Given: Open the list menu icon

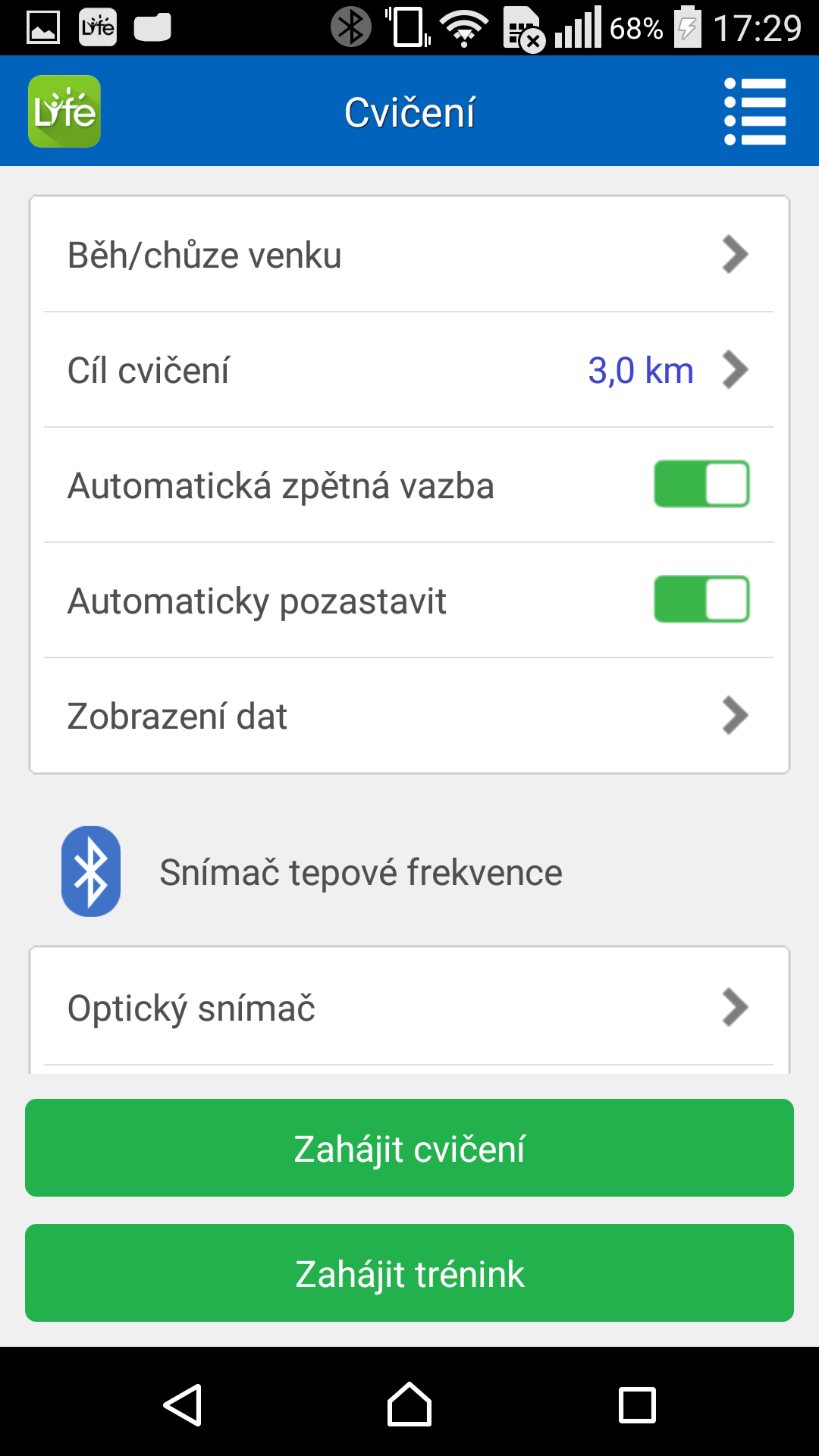Looking at the screenshot, I should pyautogui.click(x=755, y=111).
